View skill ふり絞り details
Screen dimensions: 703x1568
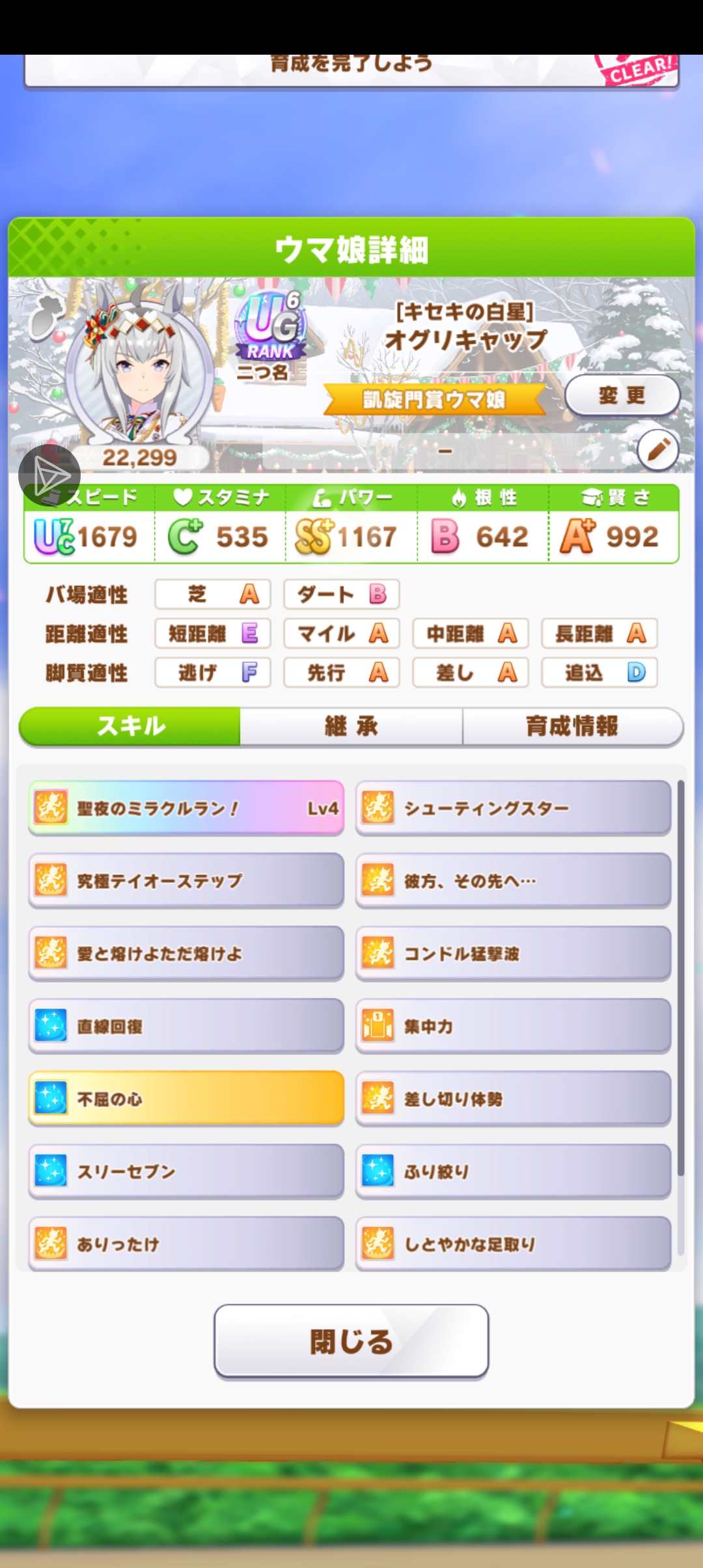click(x=512, y=1172)
